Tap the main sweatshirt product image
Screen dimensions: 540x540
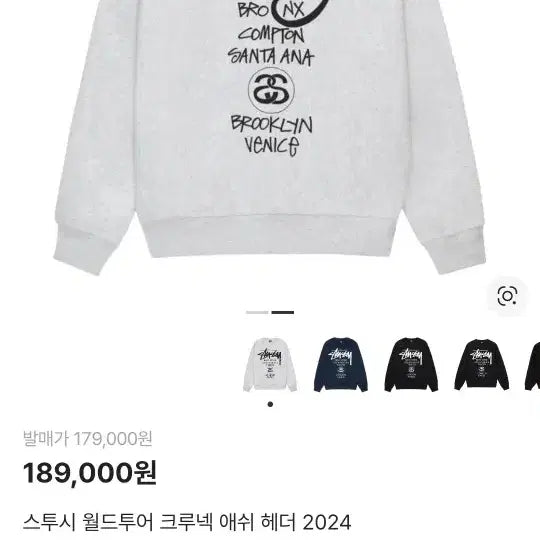[270, 138]
